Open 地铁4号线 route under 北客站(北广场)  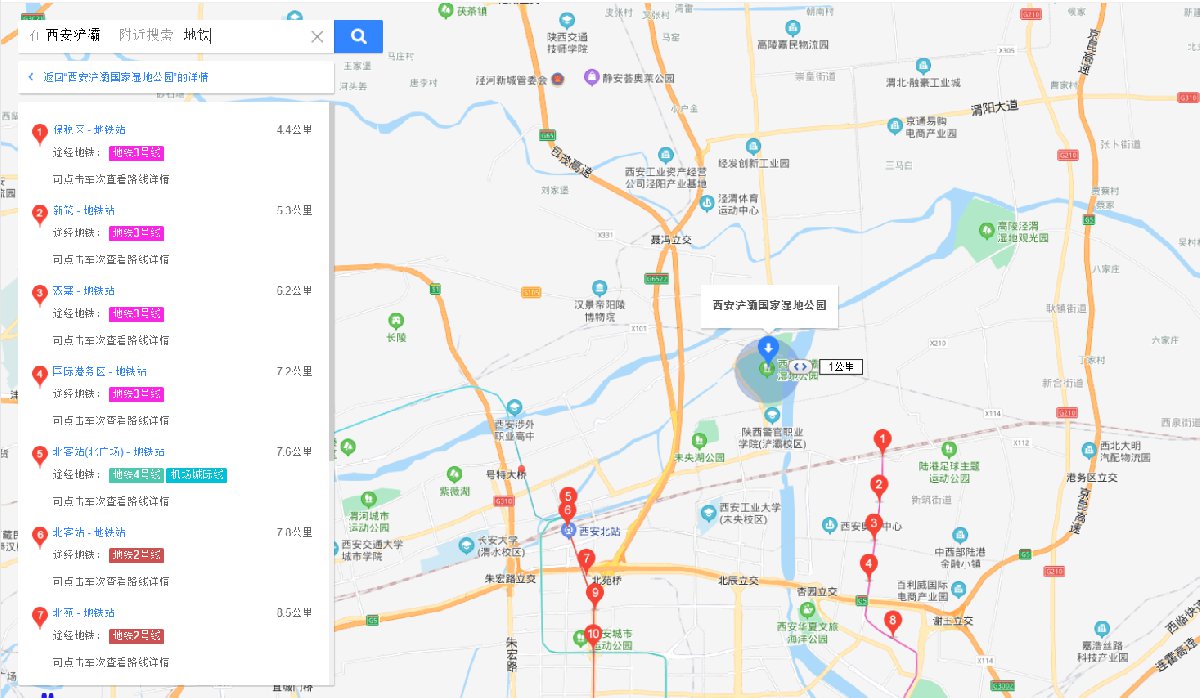click(x=136, y=475)
